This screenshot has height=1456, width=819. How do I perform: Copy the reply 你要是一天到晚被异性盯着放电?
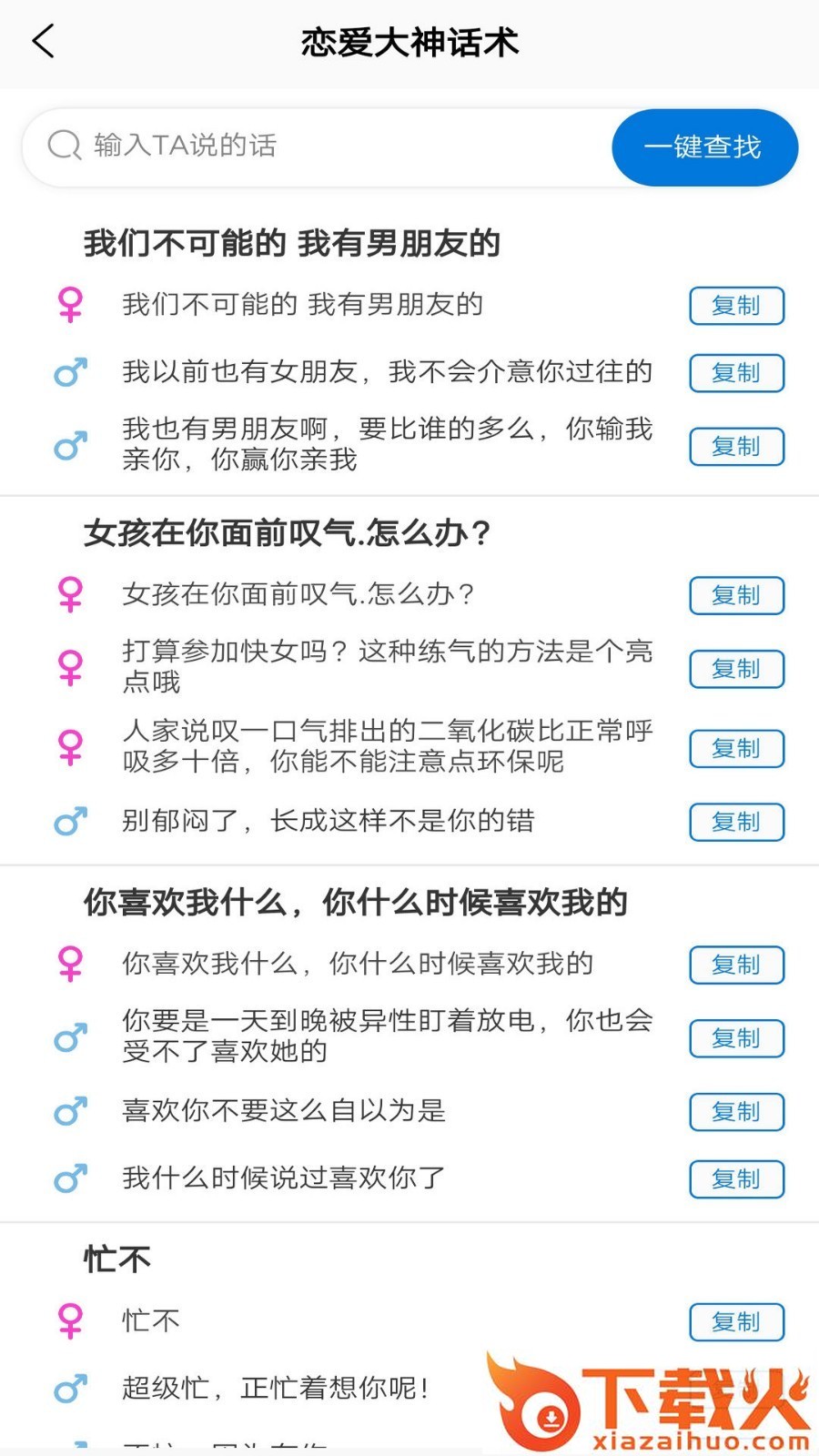pos(736,1038)
